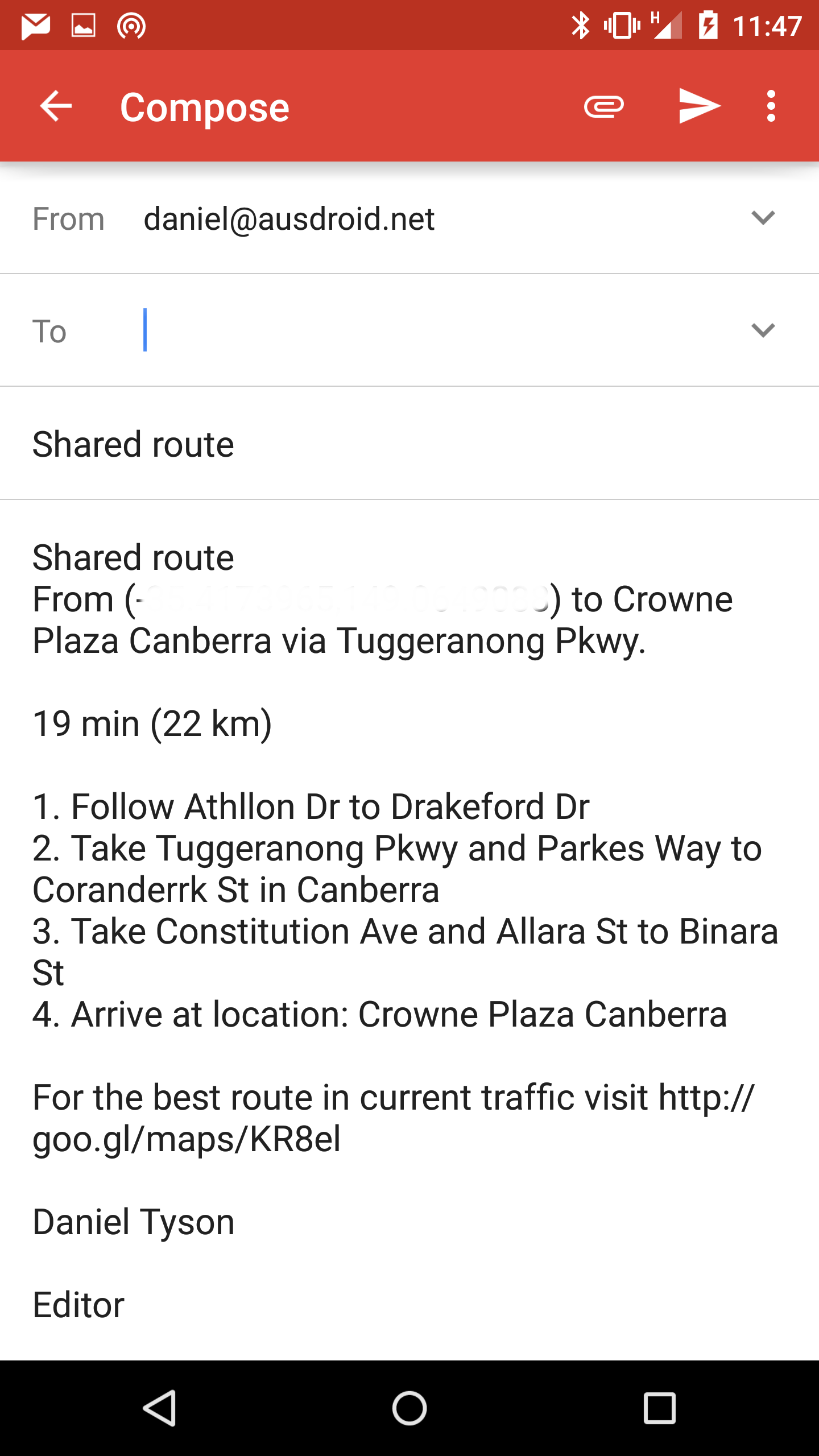Viewport: 819px width, 1456px height.
Task: Attach a file with the paperclip icon
Action: click(603, 106)
